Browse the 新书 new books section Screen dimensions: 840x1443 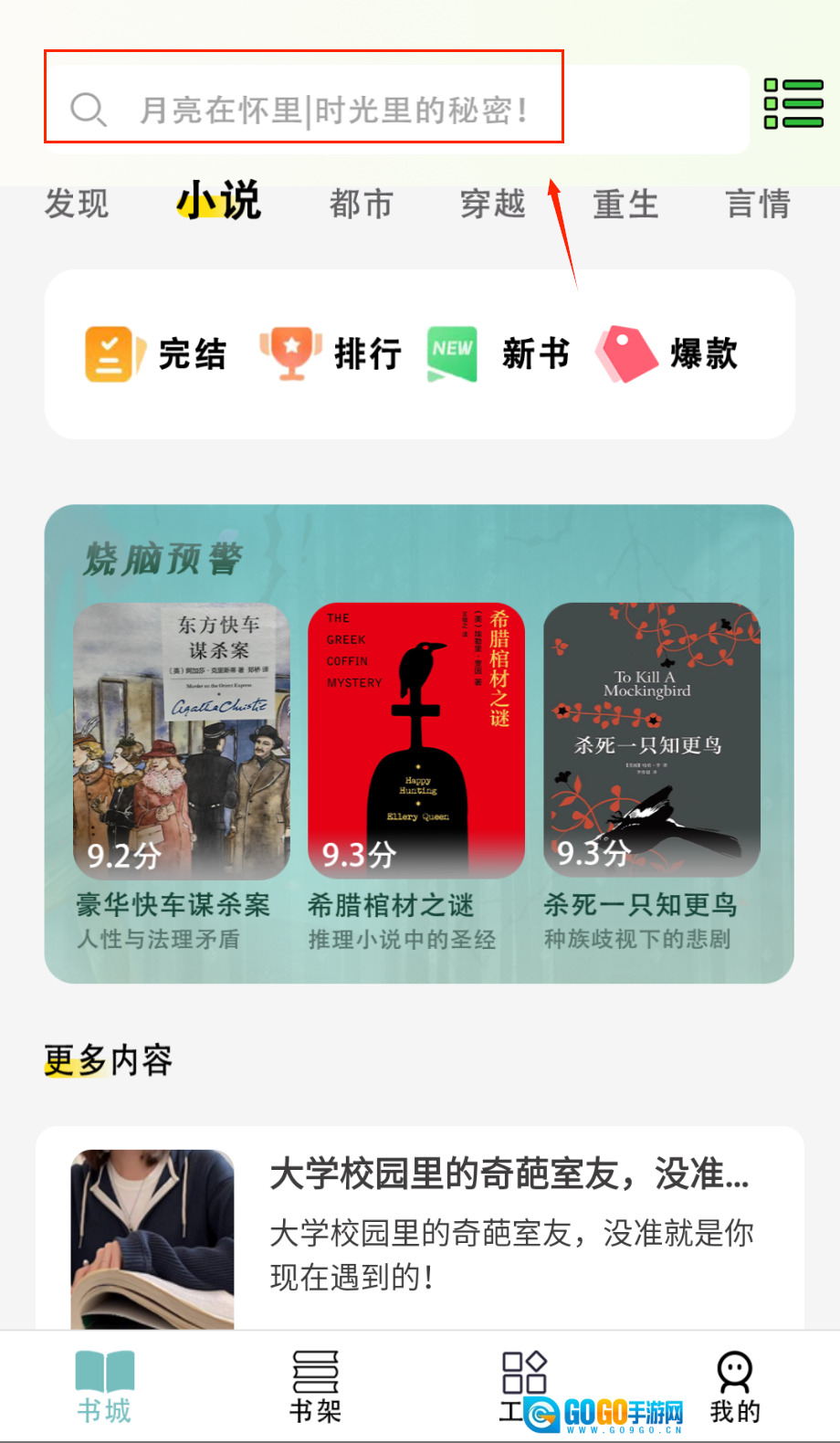pyautogui.click(x=499, y=354)
